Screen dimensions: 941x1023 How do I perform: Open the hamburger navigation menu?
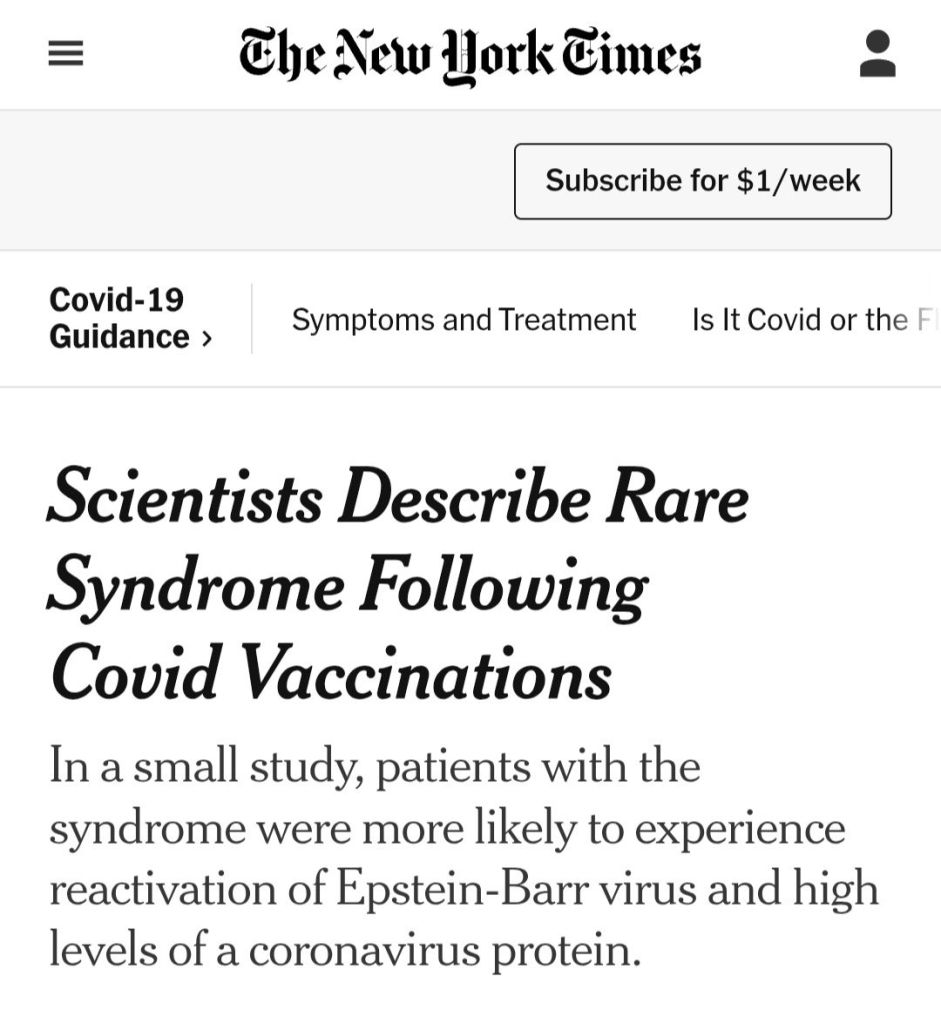(66, 54)
